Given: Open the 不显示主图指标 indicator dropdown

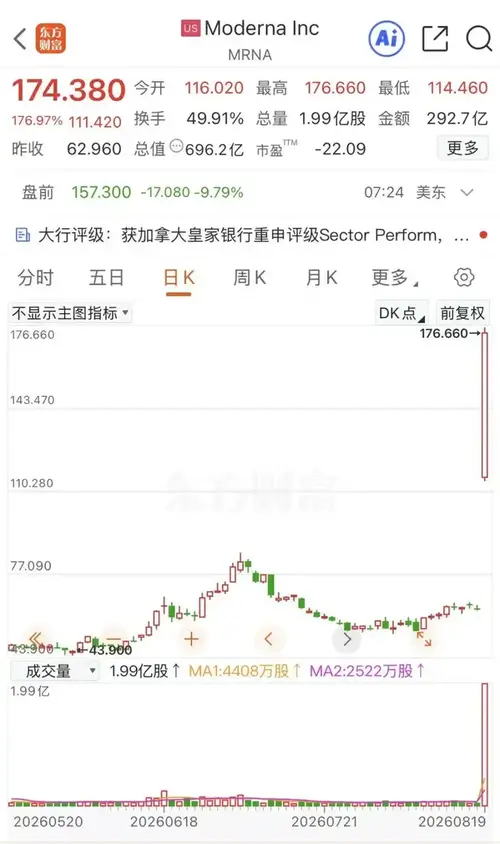Looking at the screenshot, I should (70, 313).
